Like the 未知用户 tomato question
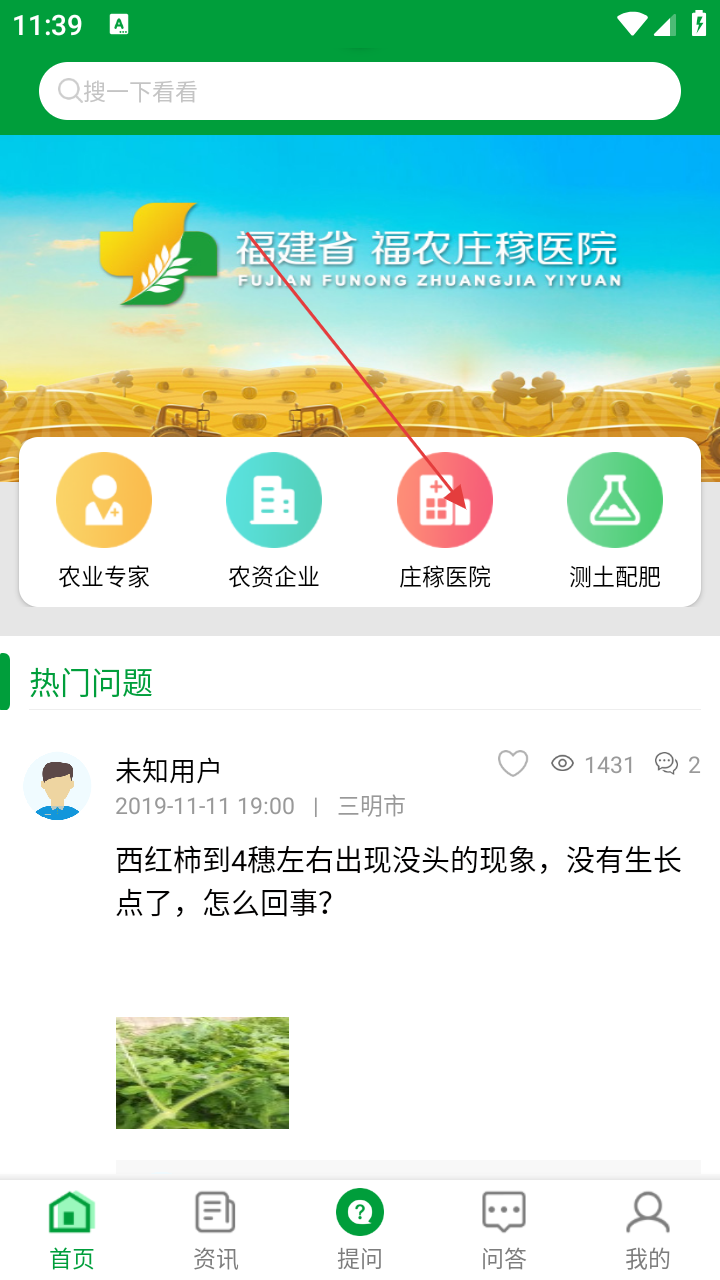The image size is (720, 1280). pyautogui.click(x=513, y=764)
